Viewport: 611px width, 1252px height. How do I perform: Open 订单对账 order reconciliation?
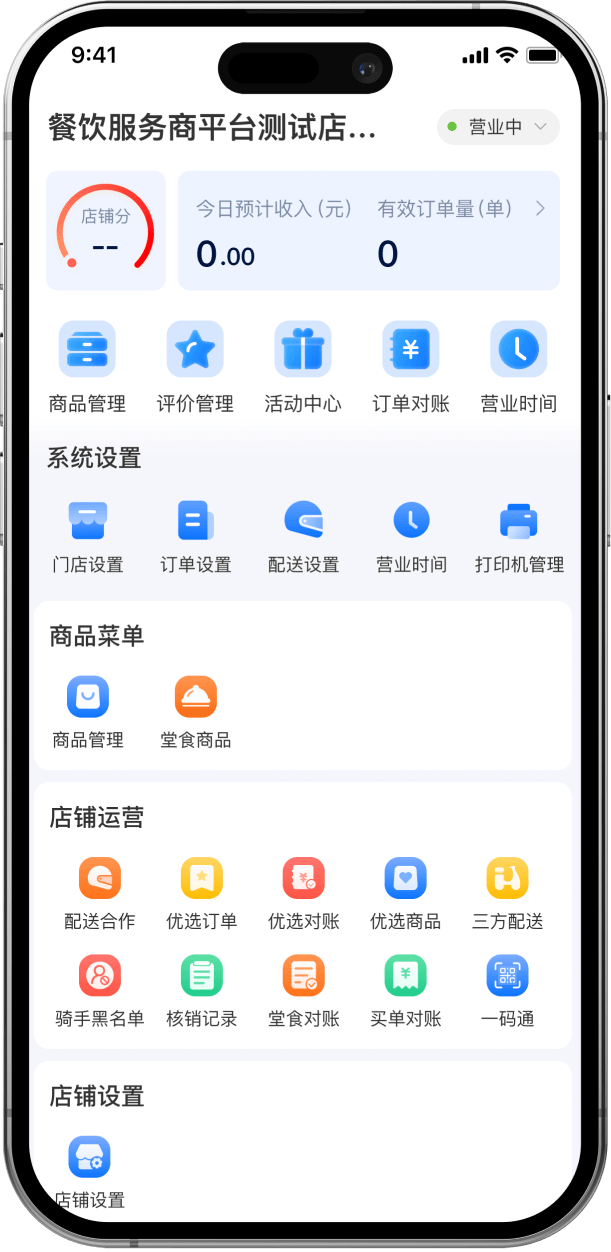[x=411, y=366]
